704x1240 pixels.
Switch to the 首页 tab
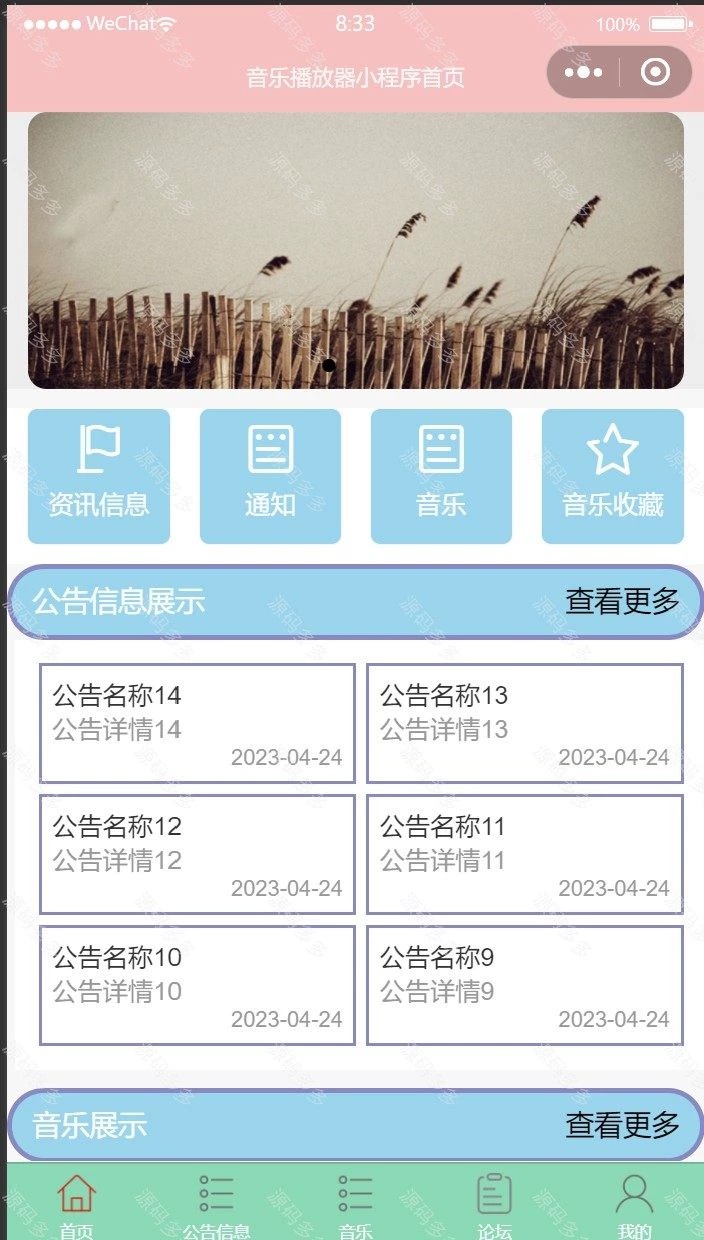click(77, 1205)
